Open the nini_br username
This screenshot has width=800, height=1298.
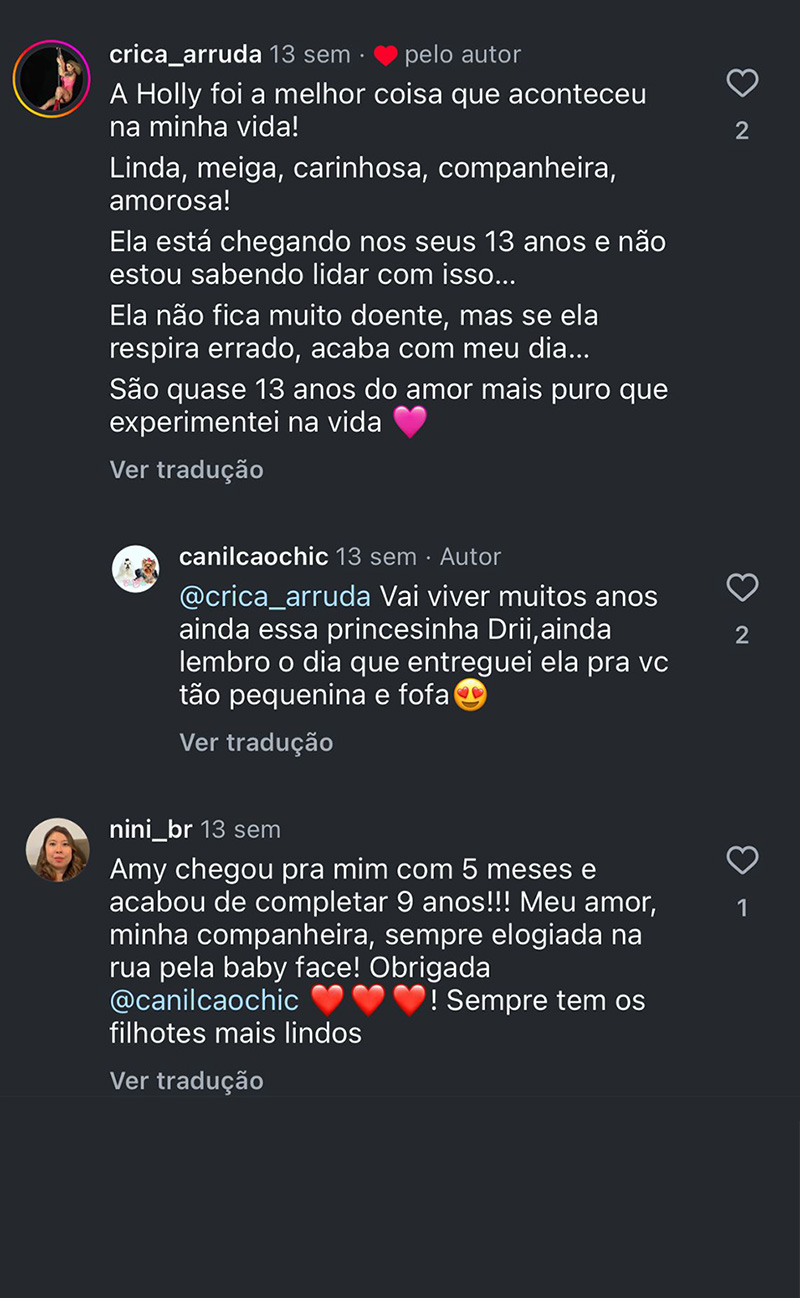150,829
